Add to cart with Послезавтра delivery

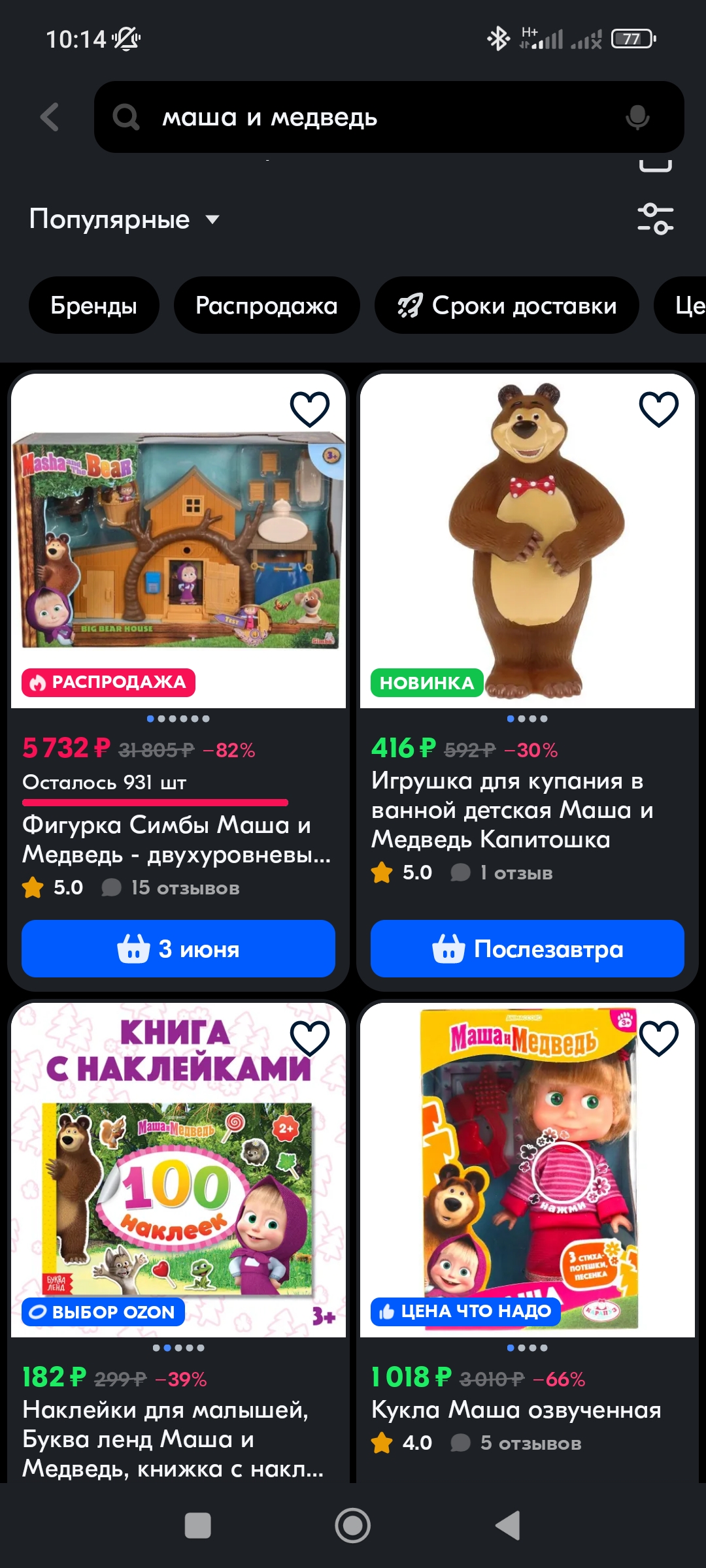tap(528, 949)
